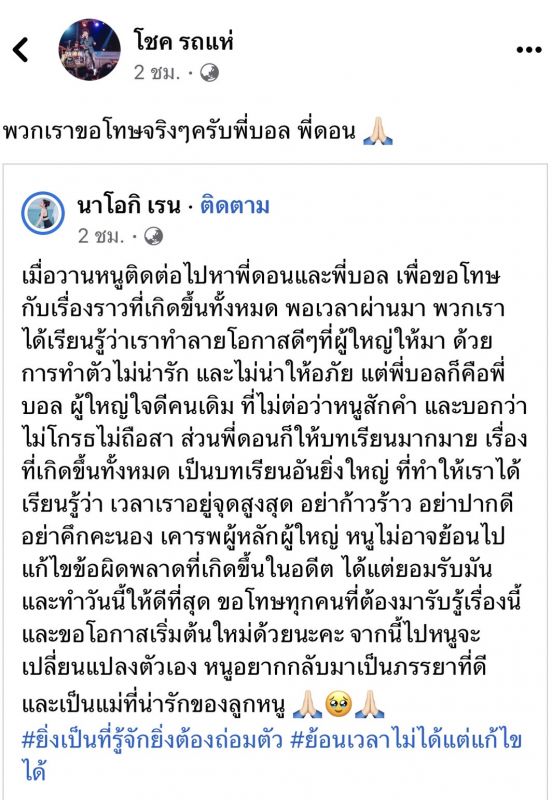Open the three-dot post options menu

(x=529, y=49)
